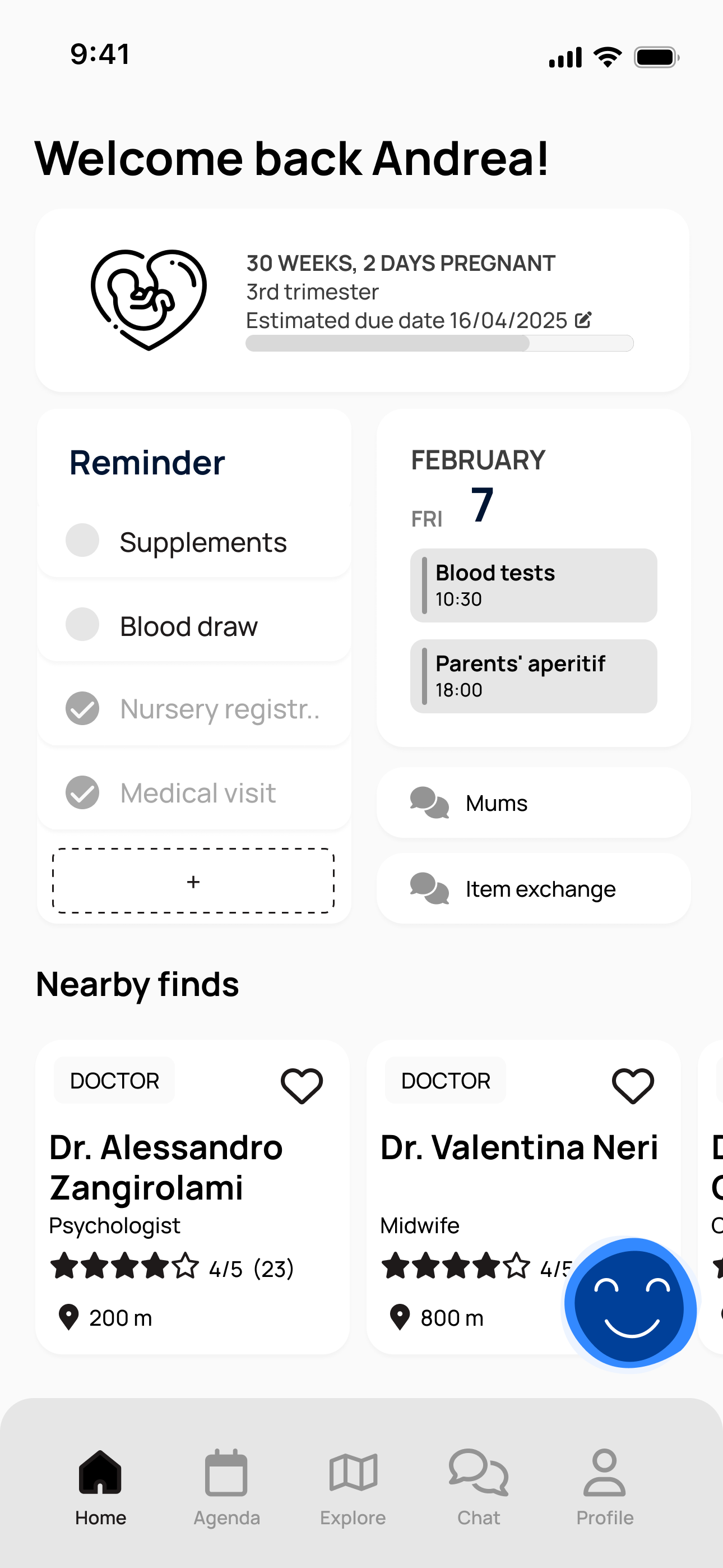Open the Chat tab

click(x=479, y=1488)
